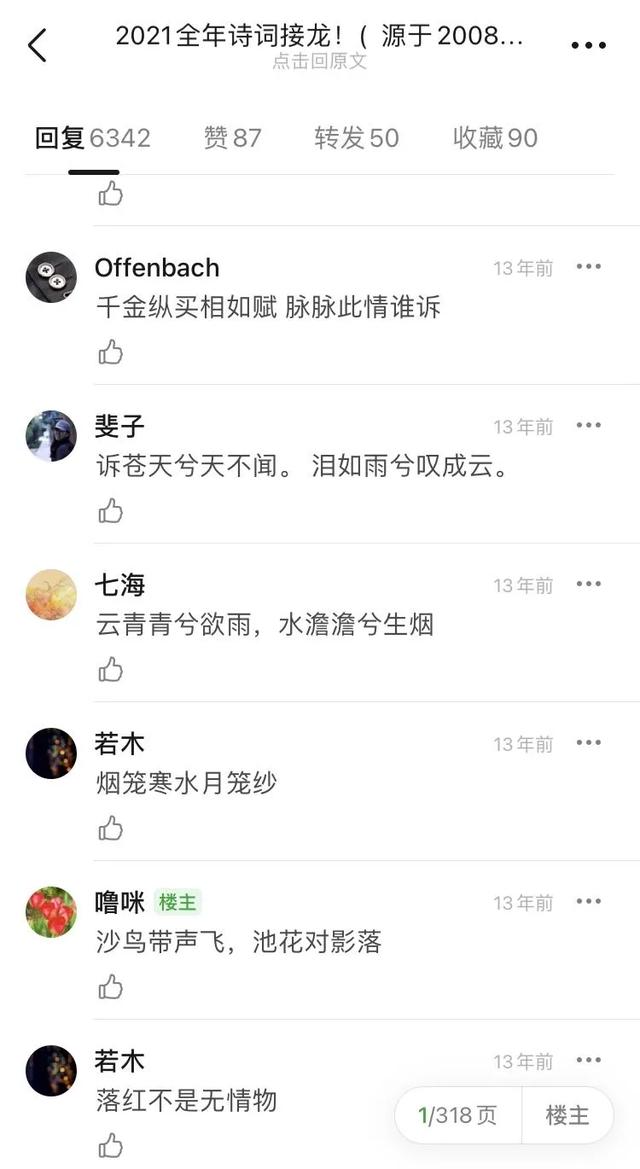
Task: Open 七海's profile avatar
Action: tap(51, 595)
